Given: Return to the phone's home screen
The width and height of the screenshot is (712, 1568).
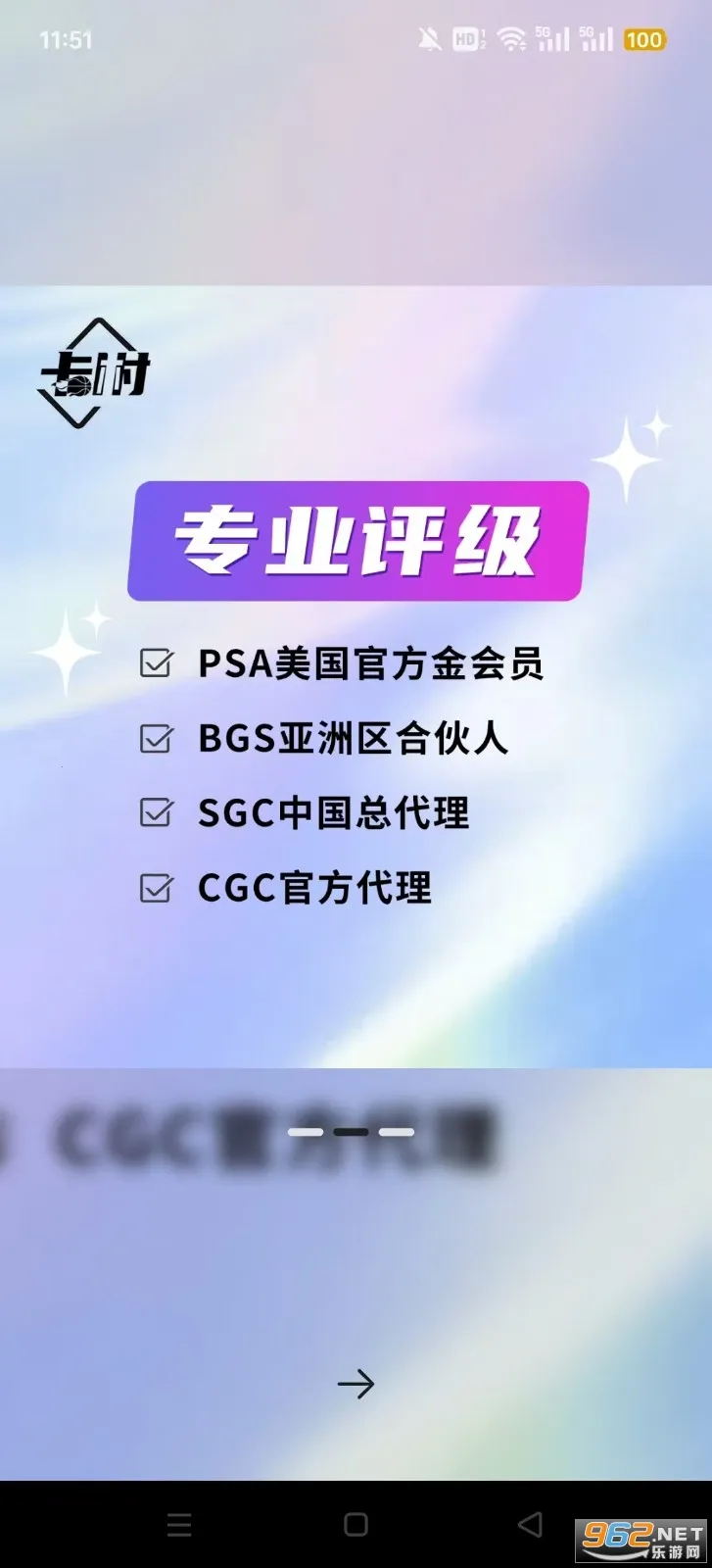Looking at the screenshot, I should (x=356, y=1524).
